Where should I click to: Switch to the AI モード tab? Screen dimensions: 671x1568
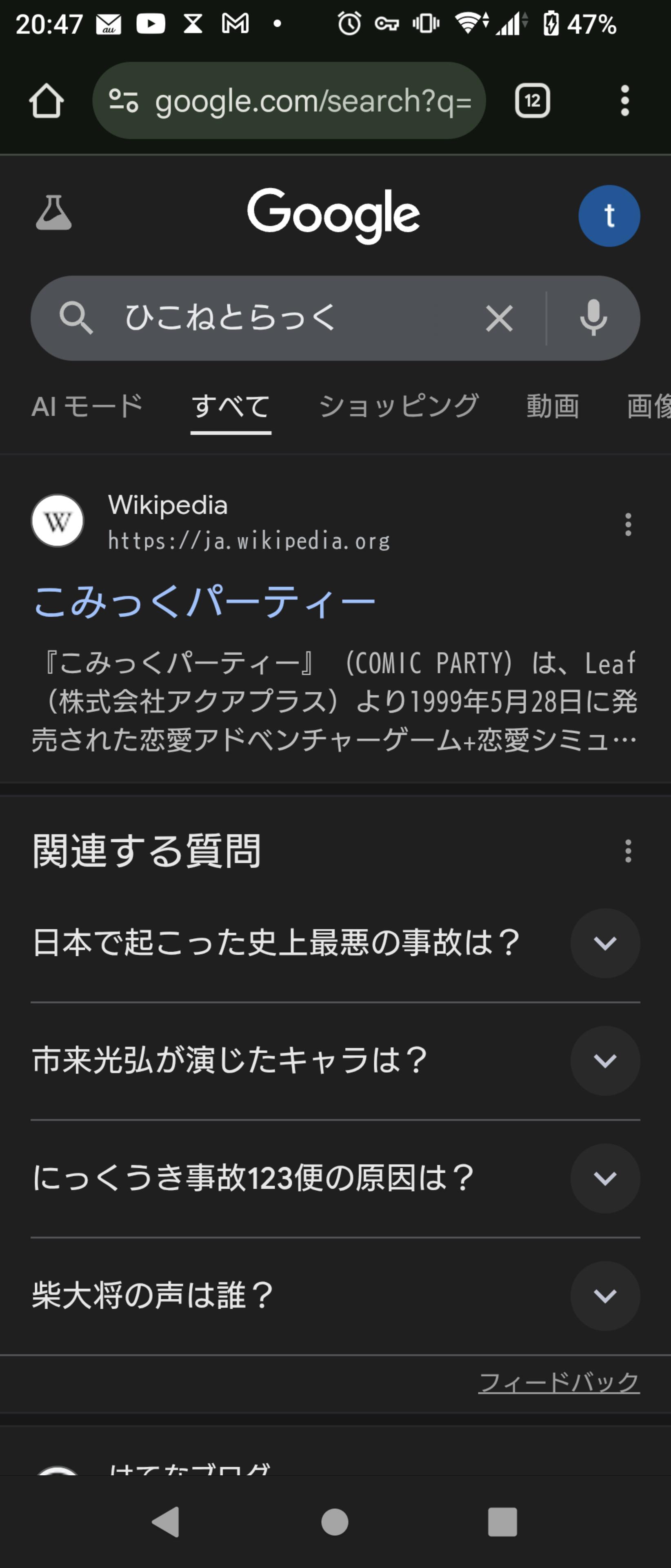[x=87, y=406]
